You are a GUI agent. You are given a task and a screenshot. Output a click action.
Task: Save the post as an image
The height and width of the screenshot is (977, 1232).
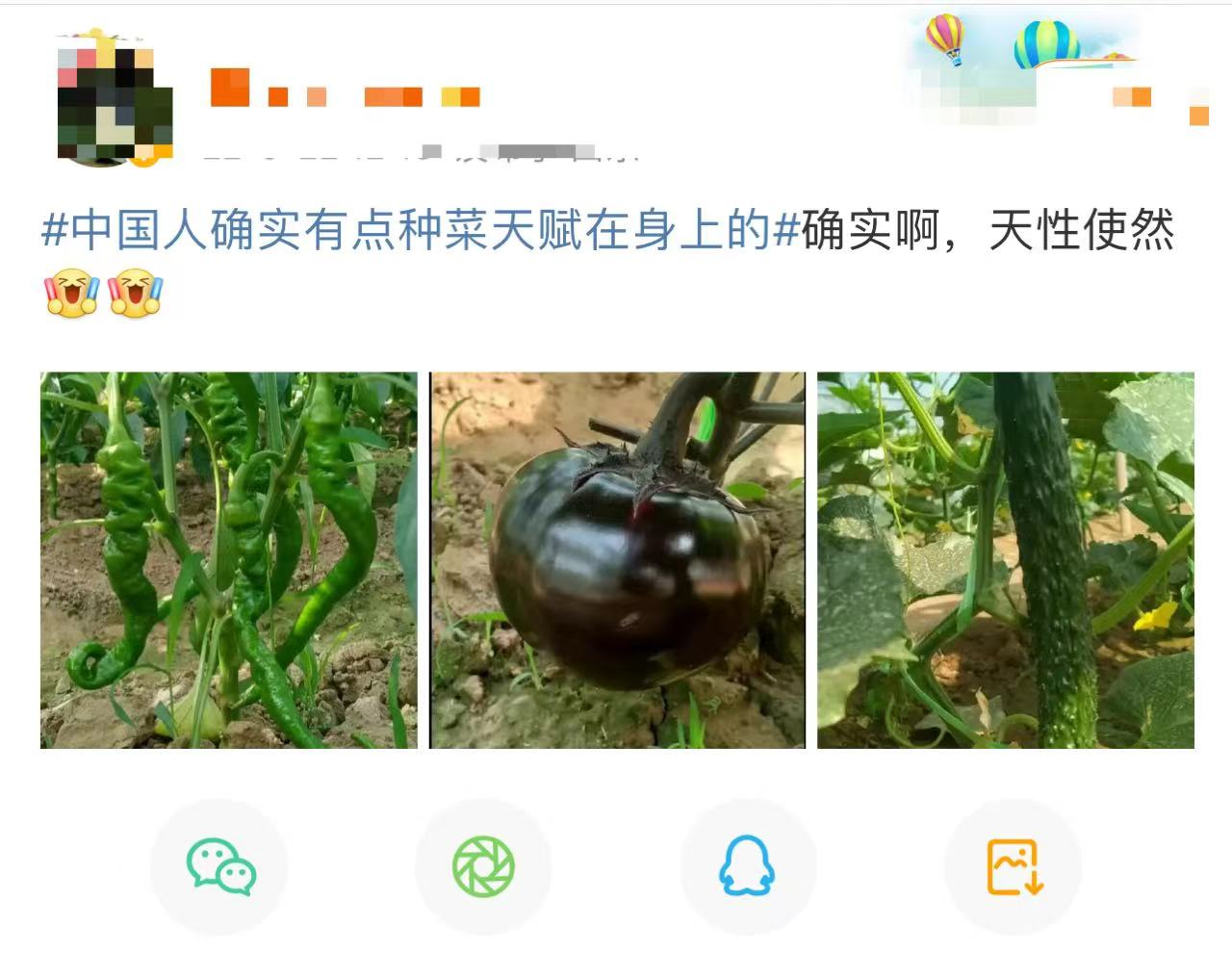(1013, 866)
